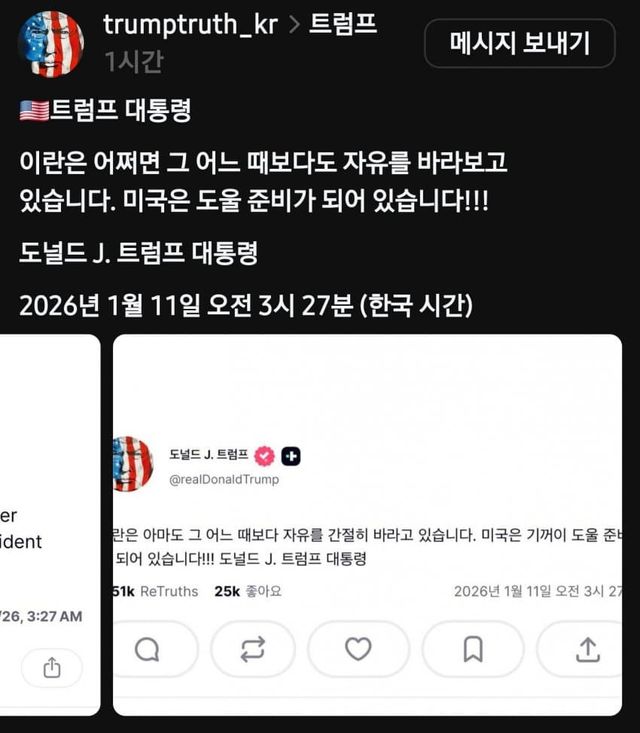640x733 pixels.
Task: Open the partly visible English post image
Action: pyautogui.click(x=50, y=524)
